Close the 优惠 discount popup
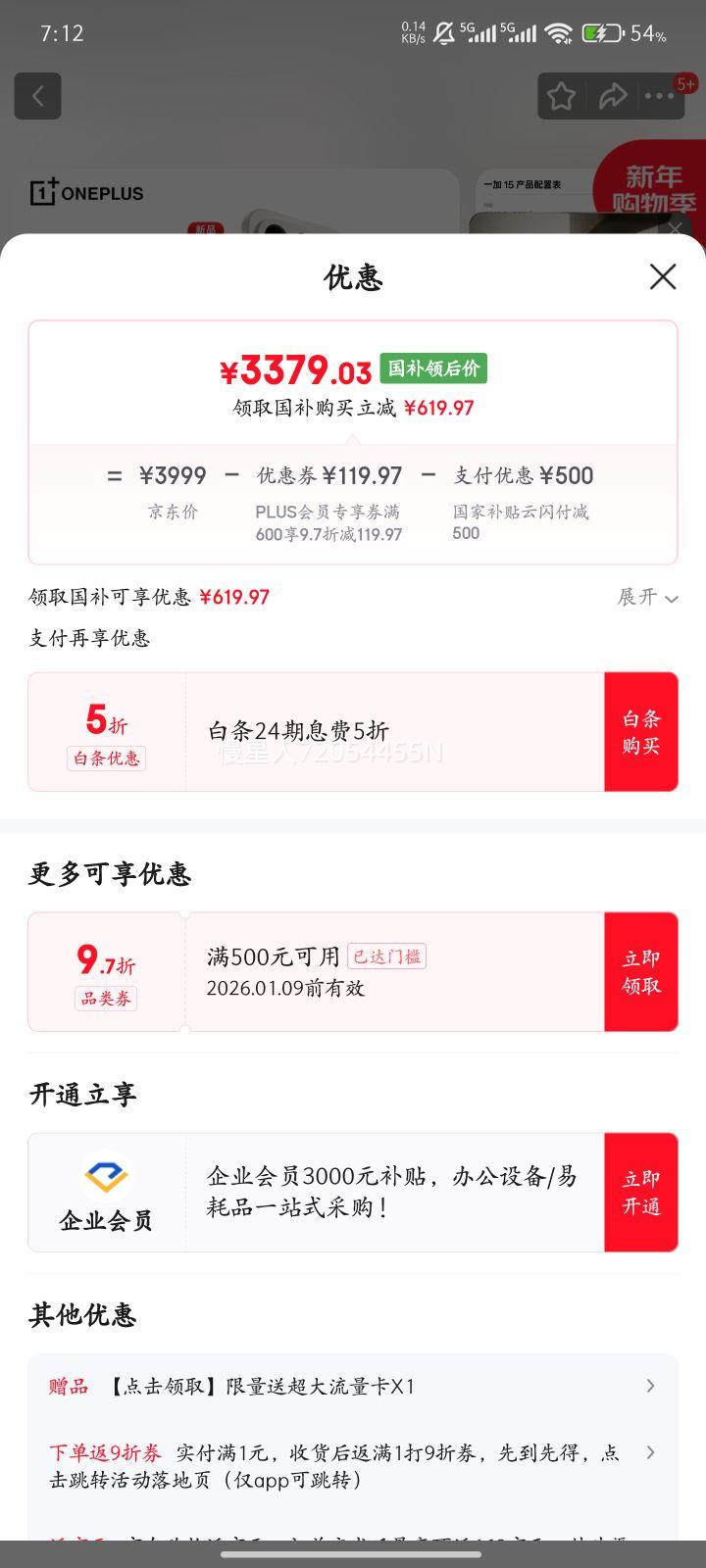Image resolution: width=706 pixels, height=1568 pixels. 663,277
